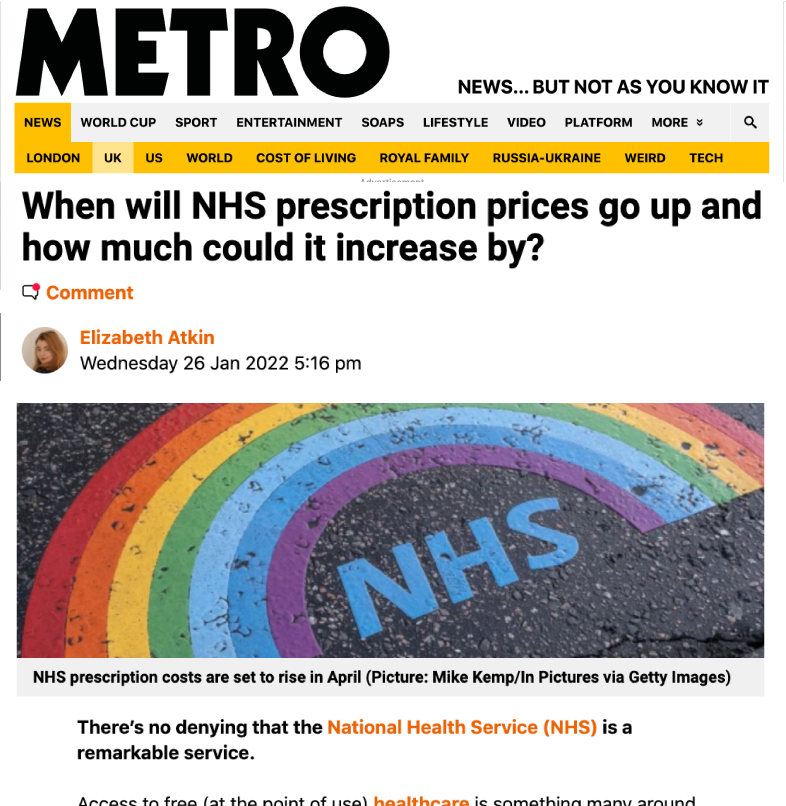Go to Russia-Ukraine news

(x=546, y=158)
